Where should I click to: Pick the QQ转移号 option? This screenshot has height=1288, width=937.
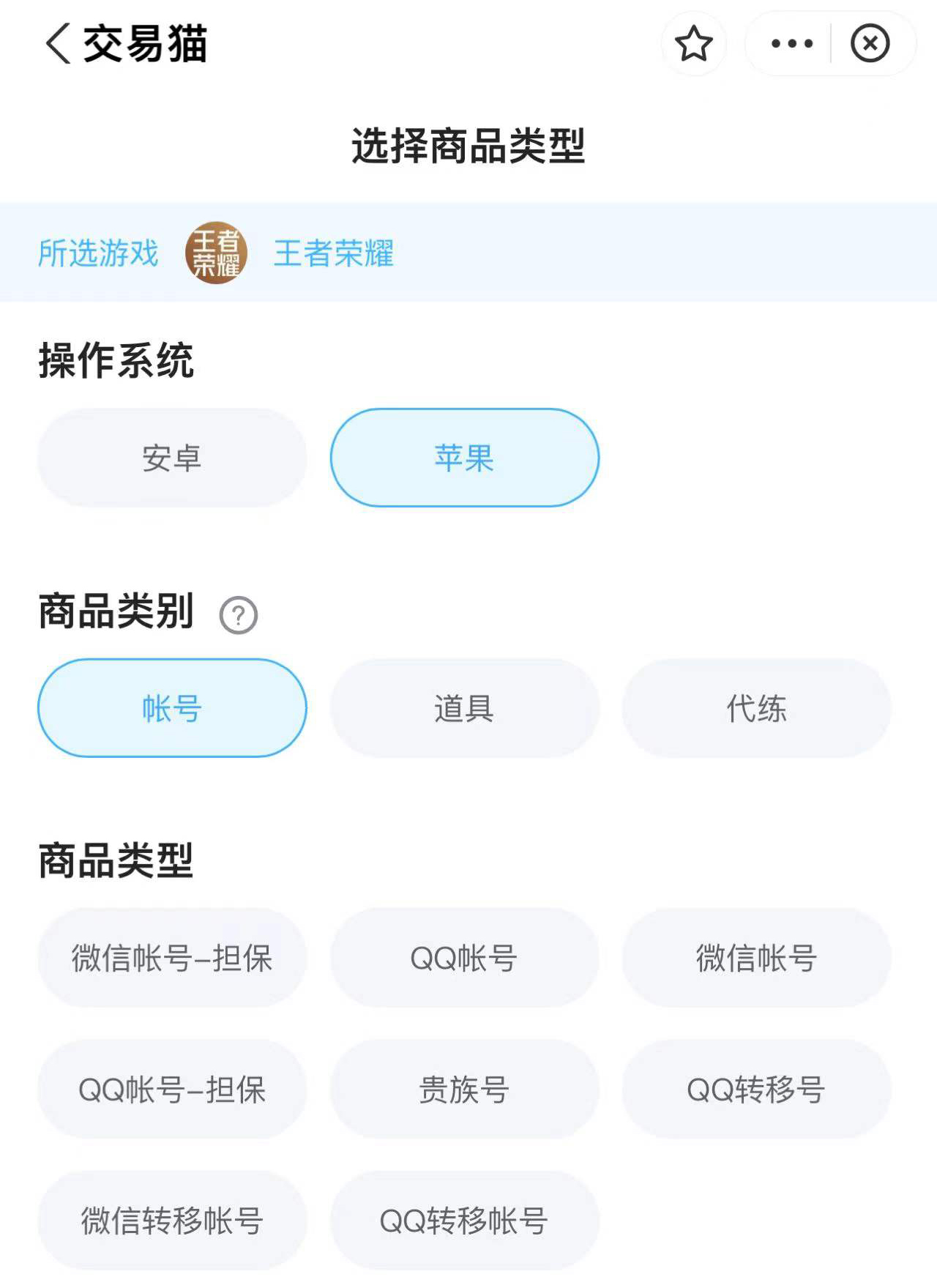pyautogui.click(x=756, y=1090)
